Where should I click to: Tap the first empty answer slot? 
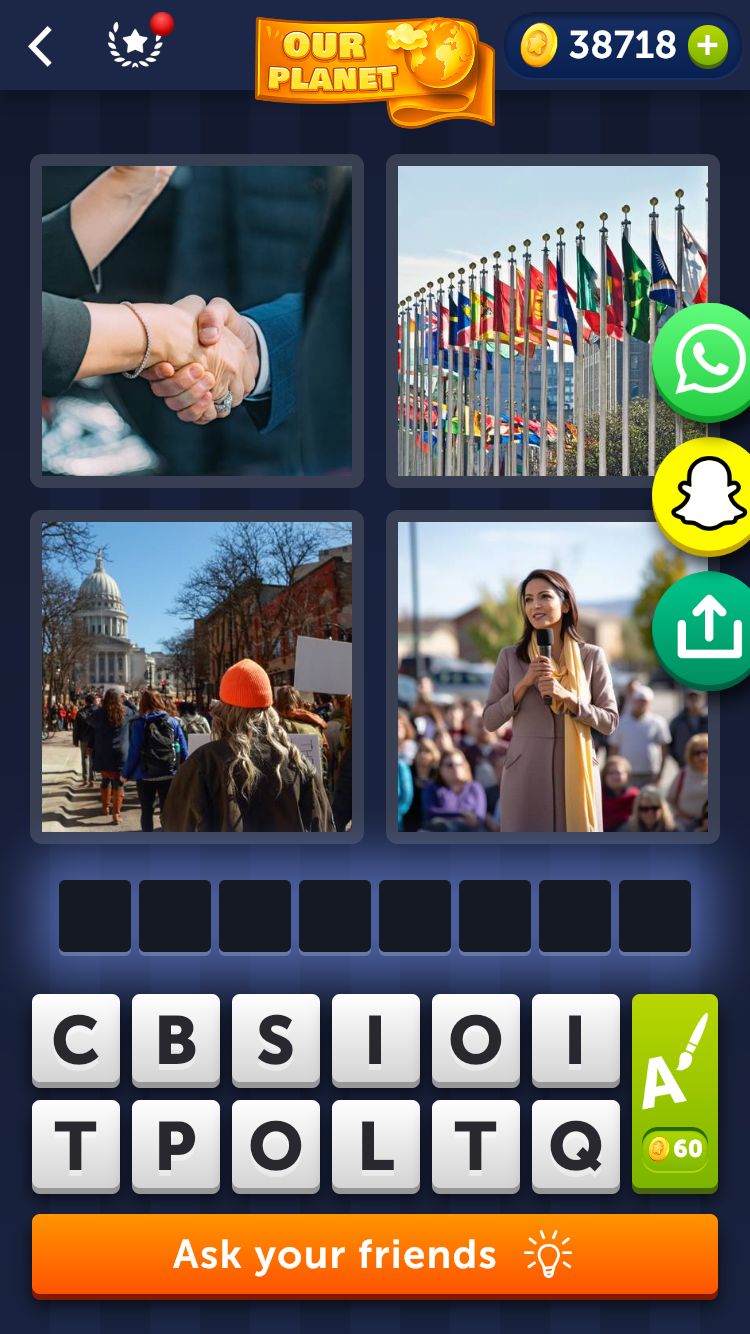point(95,916)
